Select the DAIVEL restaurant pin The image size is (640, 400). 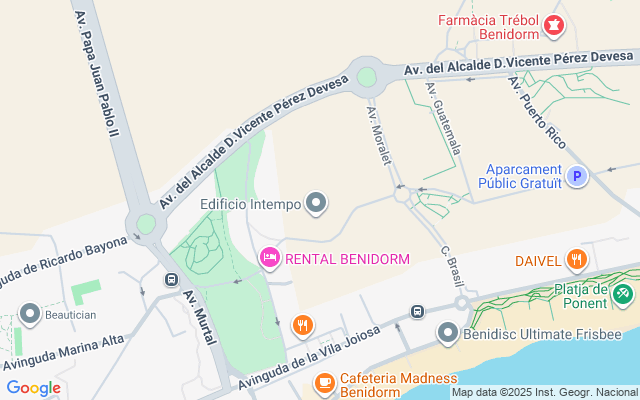576,261
